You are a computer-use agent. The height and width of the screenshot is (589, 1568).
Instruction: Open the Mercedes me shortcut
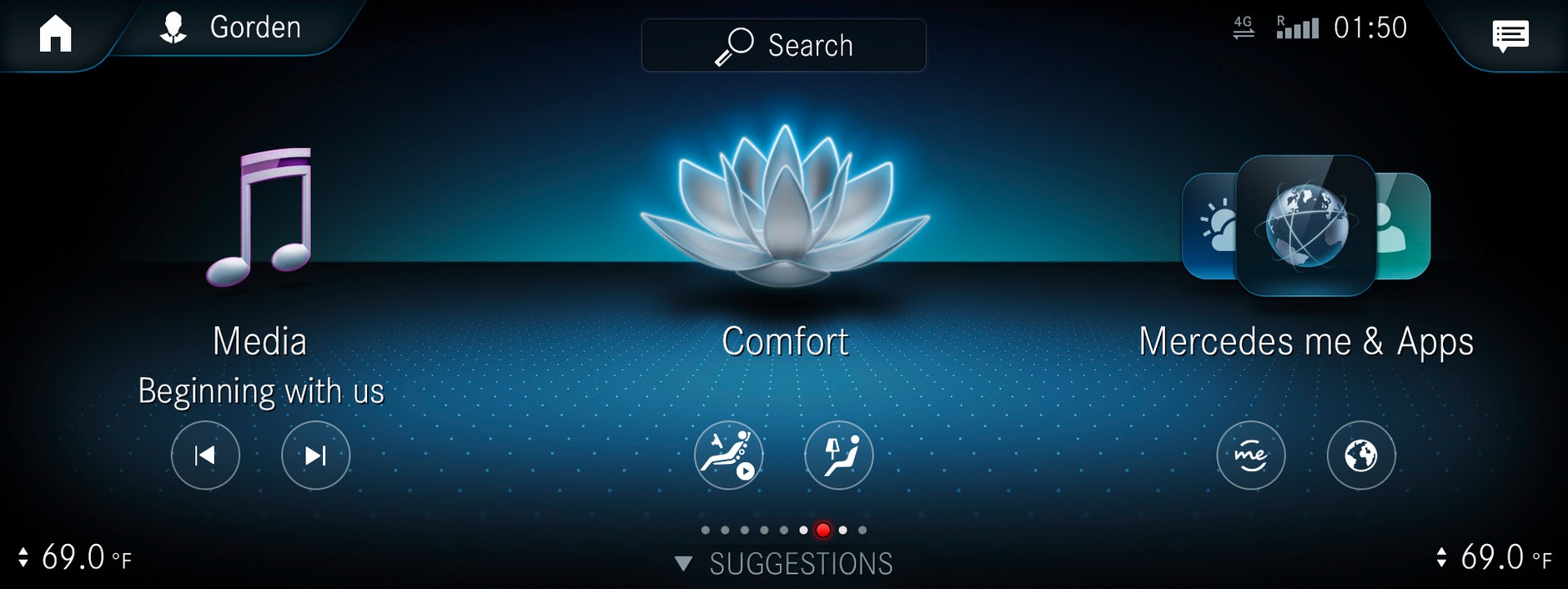pos(1250,456)
